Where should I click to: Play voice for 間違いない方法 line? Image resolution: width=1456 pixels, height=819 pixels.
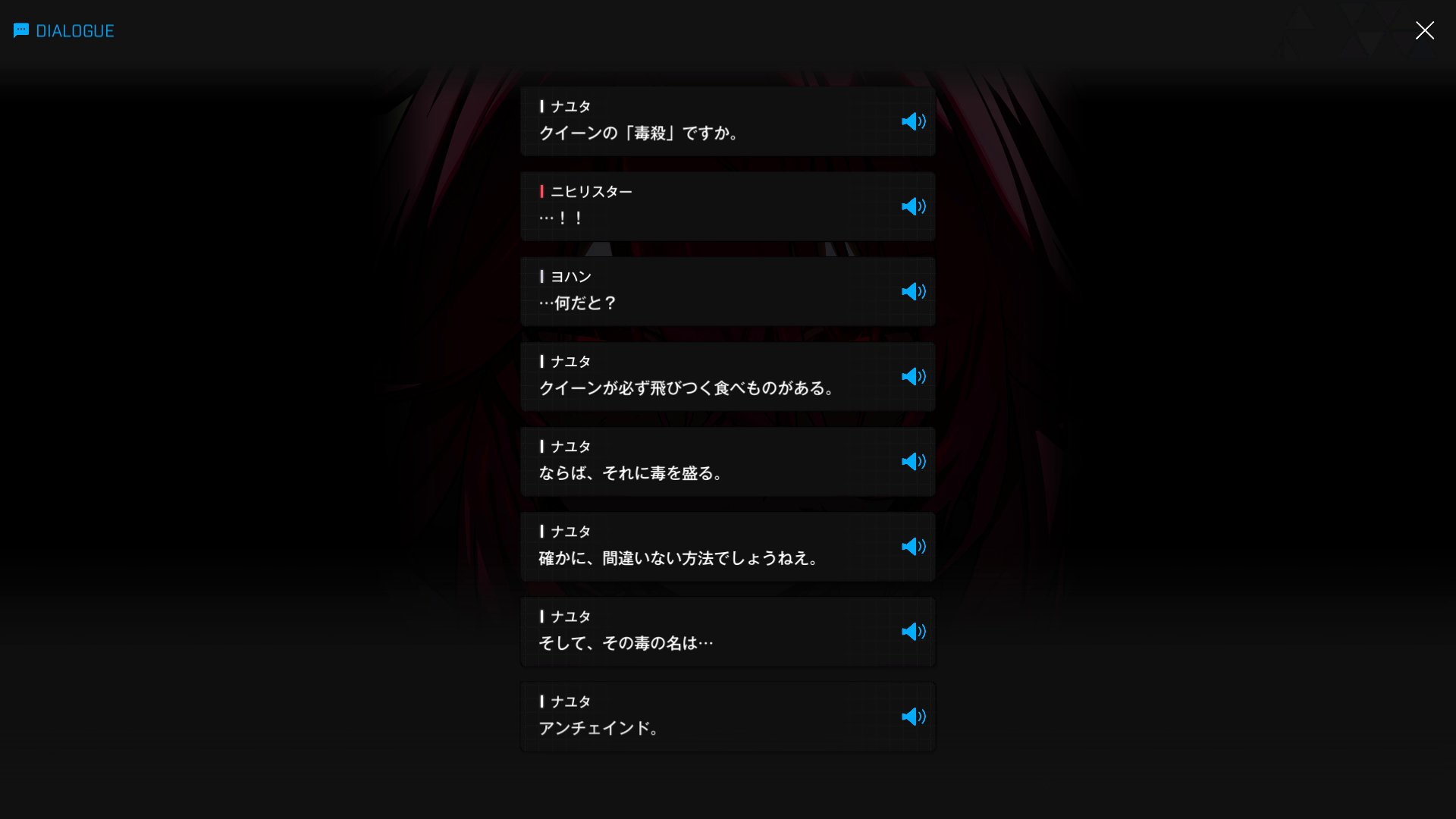pos(913,546)
